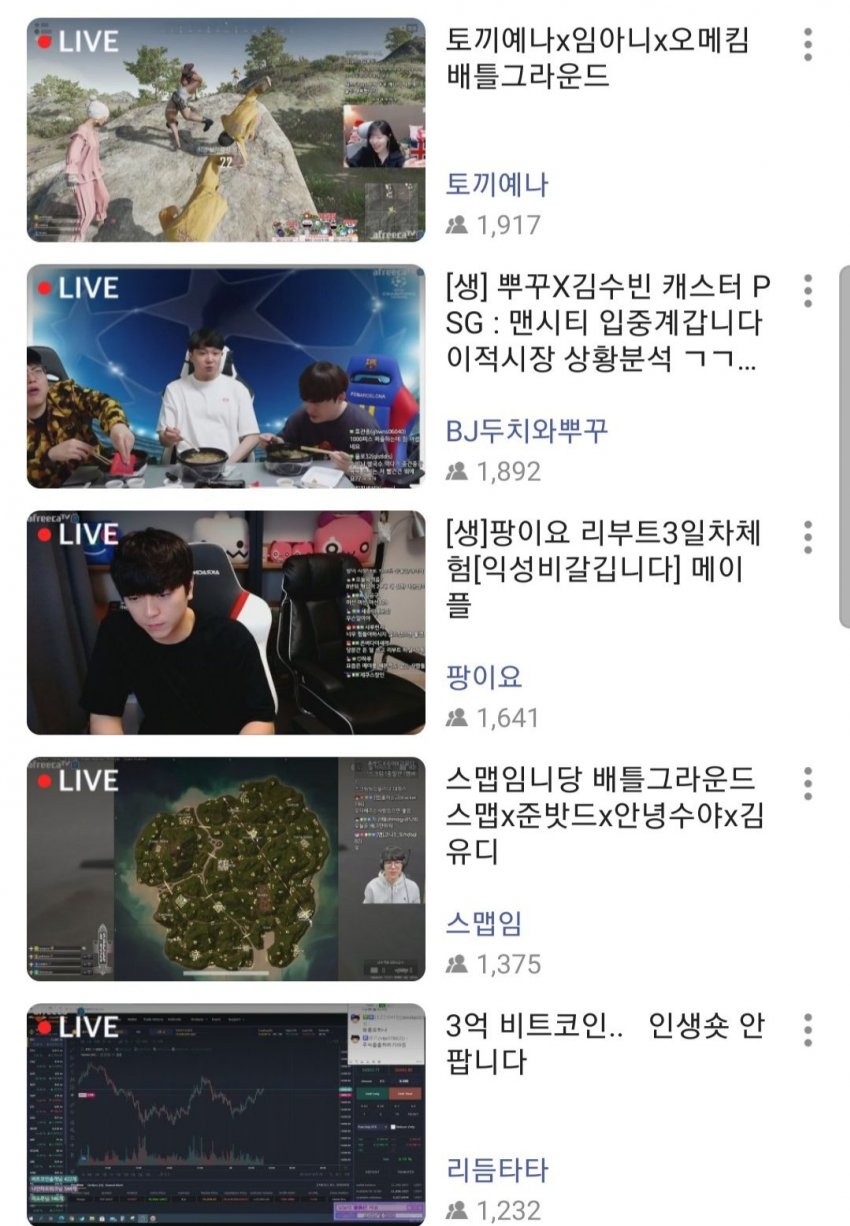Tap the three-dot menu beside 팡이요 stream
This screenshot has width=850, height=1226.
pyautogui.click(x=808, y=537)
